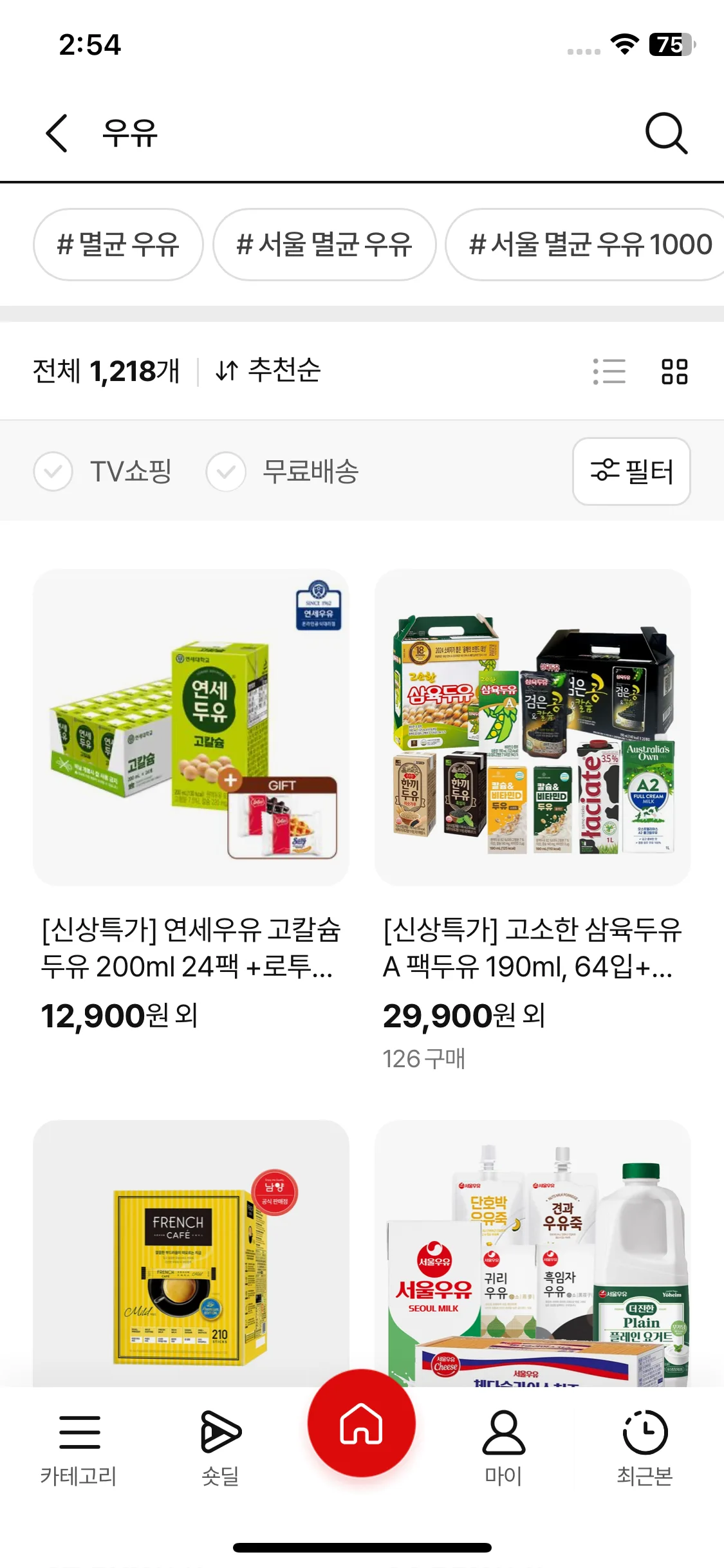Go to the red home button

[362, 1423]
